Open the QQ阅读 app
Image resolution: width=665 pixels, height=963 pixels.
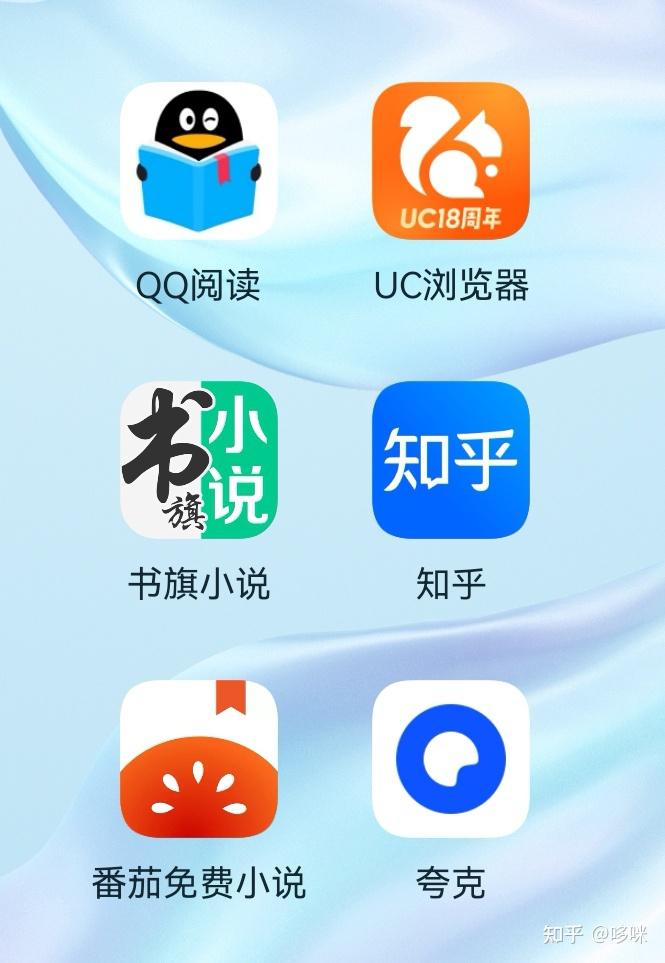pos(198,160)
